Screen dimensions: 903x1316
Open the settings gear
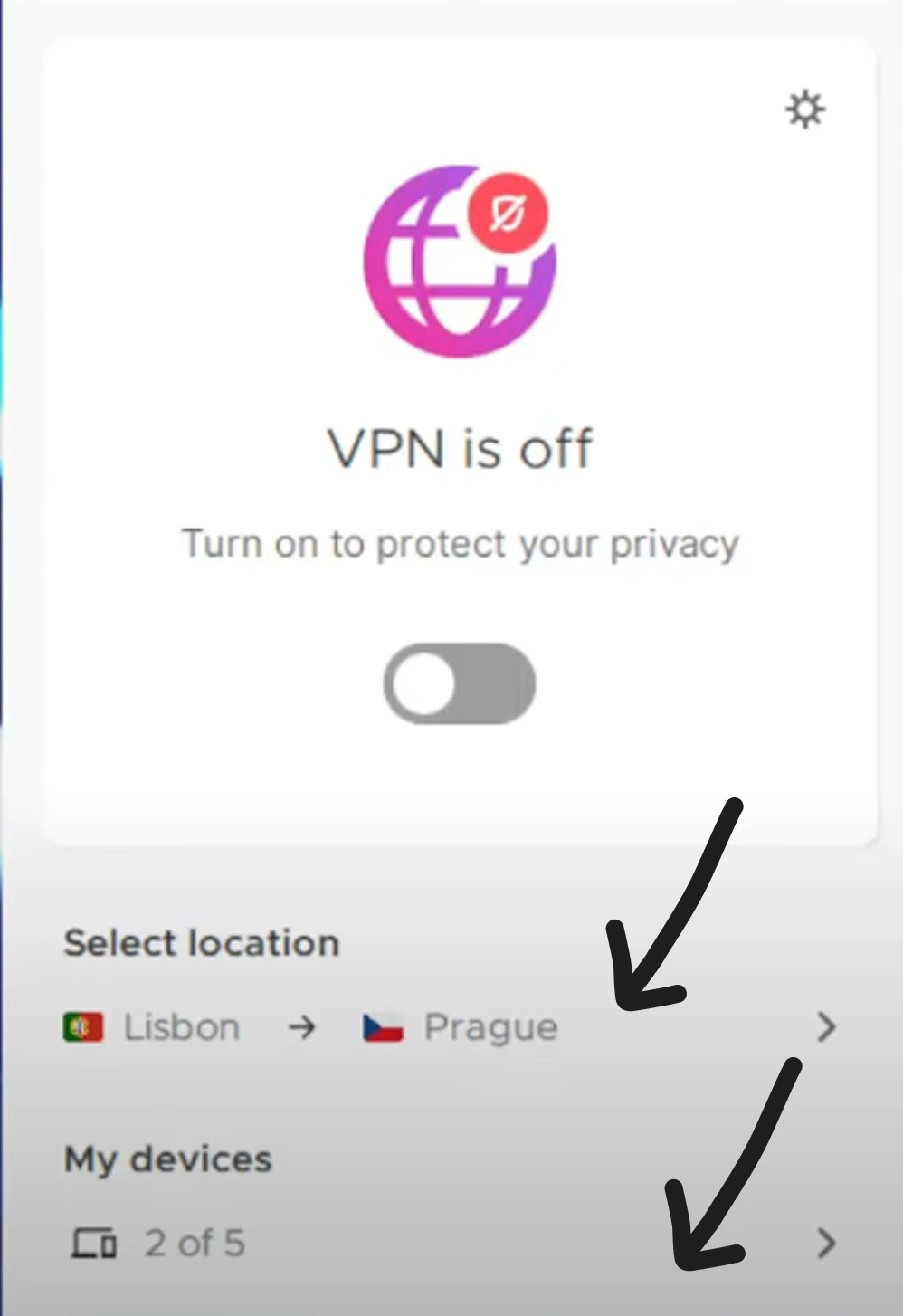(804, 110)
